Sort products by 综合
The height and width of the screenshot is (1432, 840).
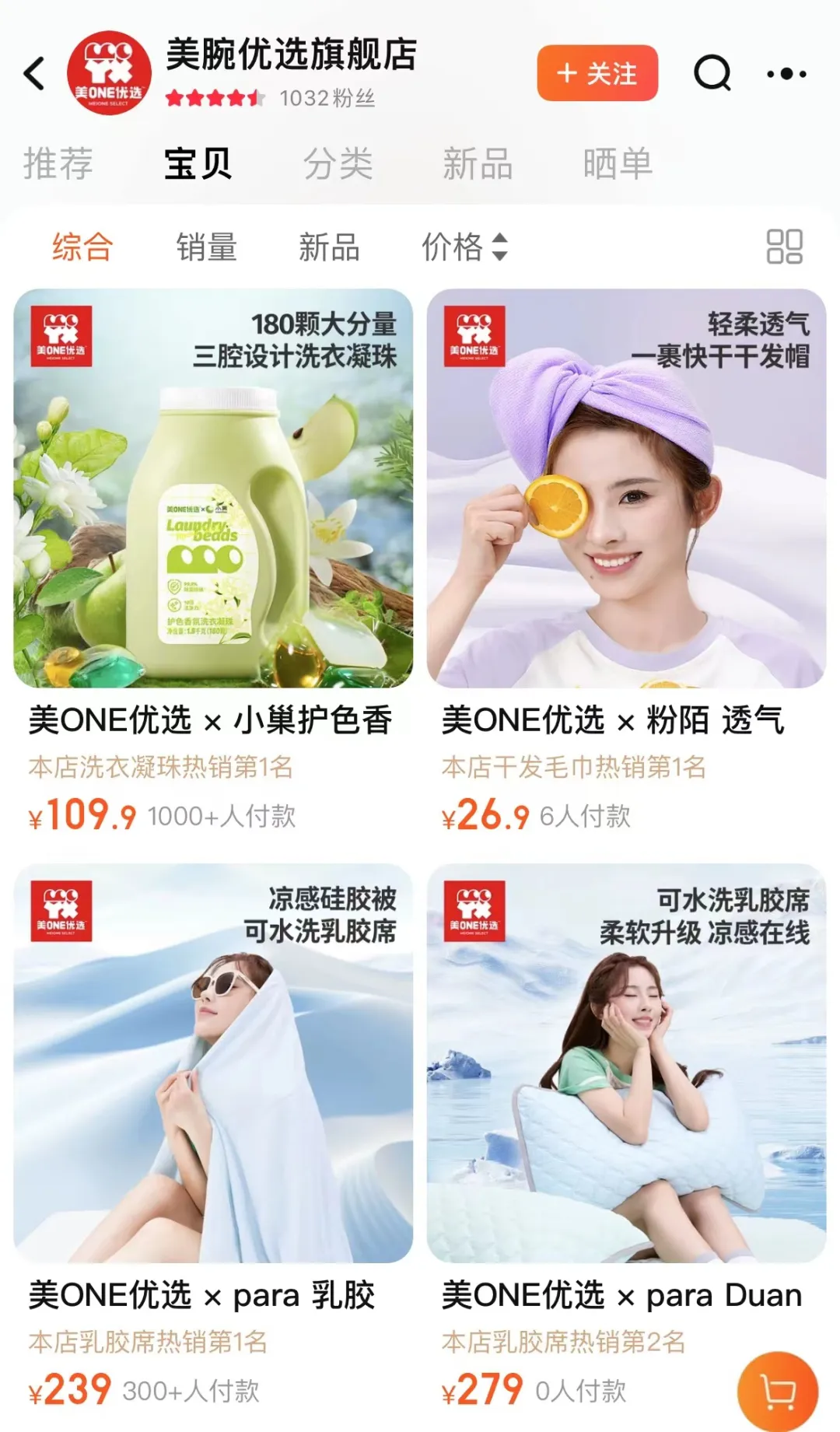pyautogui.click(x=82, y=247)
